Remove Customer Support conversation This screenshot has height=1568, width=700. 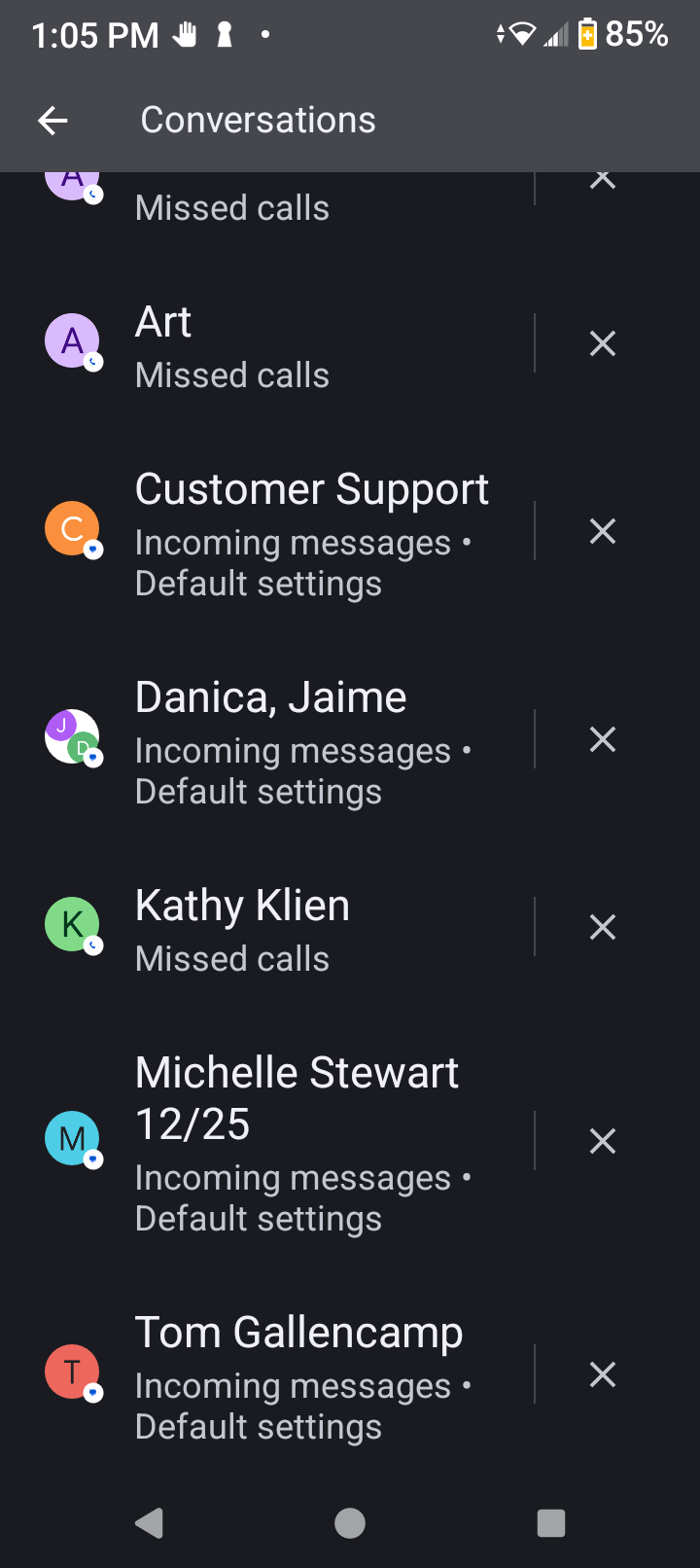(603, 531)
